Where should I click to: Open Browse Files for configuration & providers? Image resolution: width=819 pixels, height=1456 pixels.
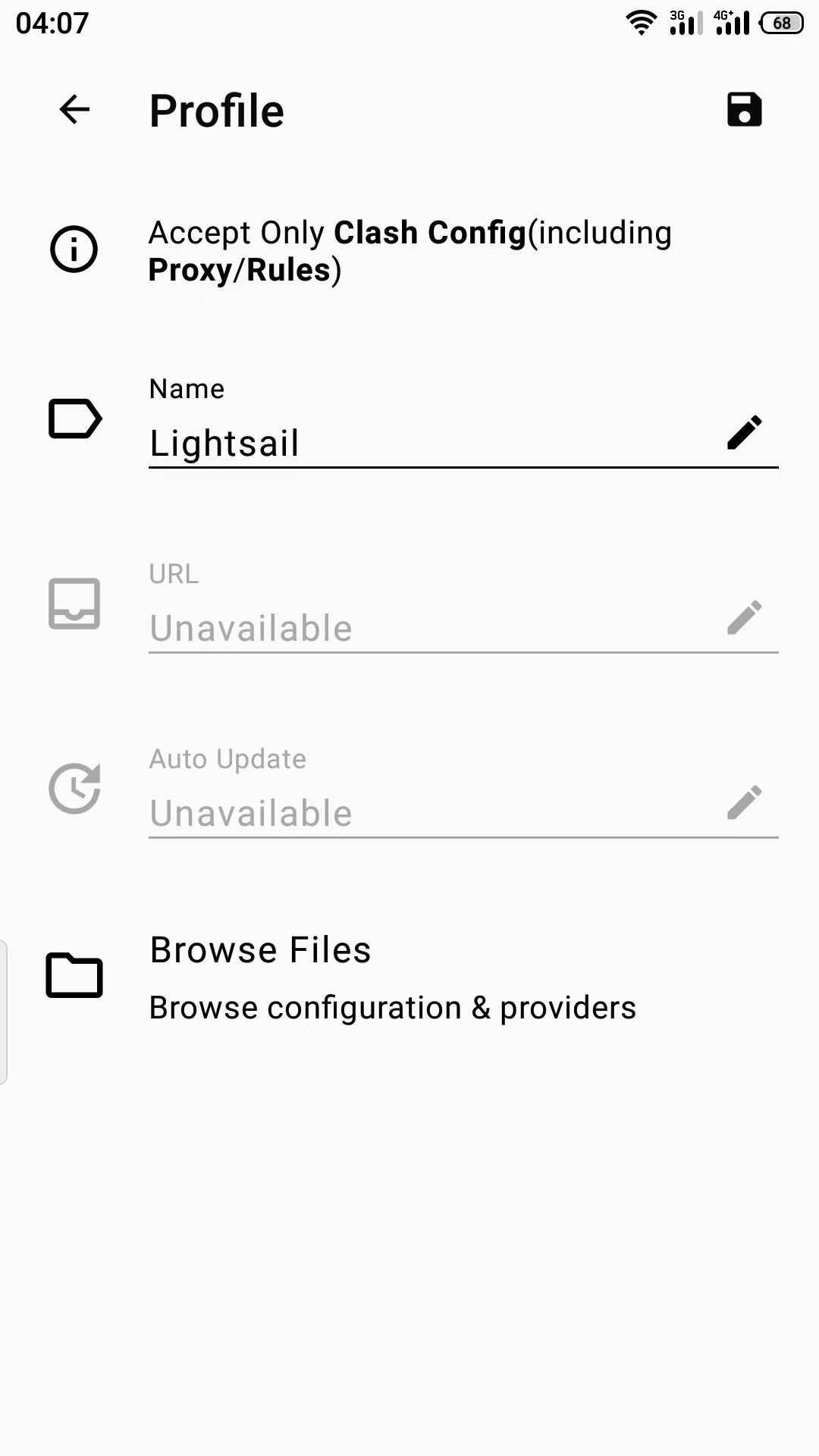point(392,977)
